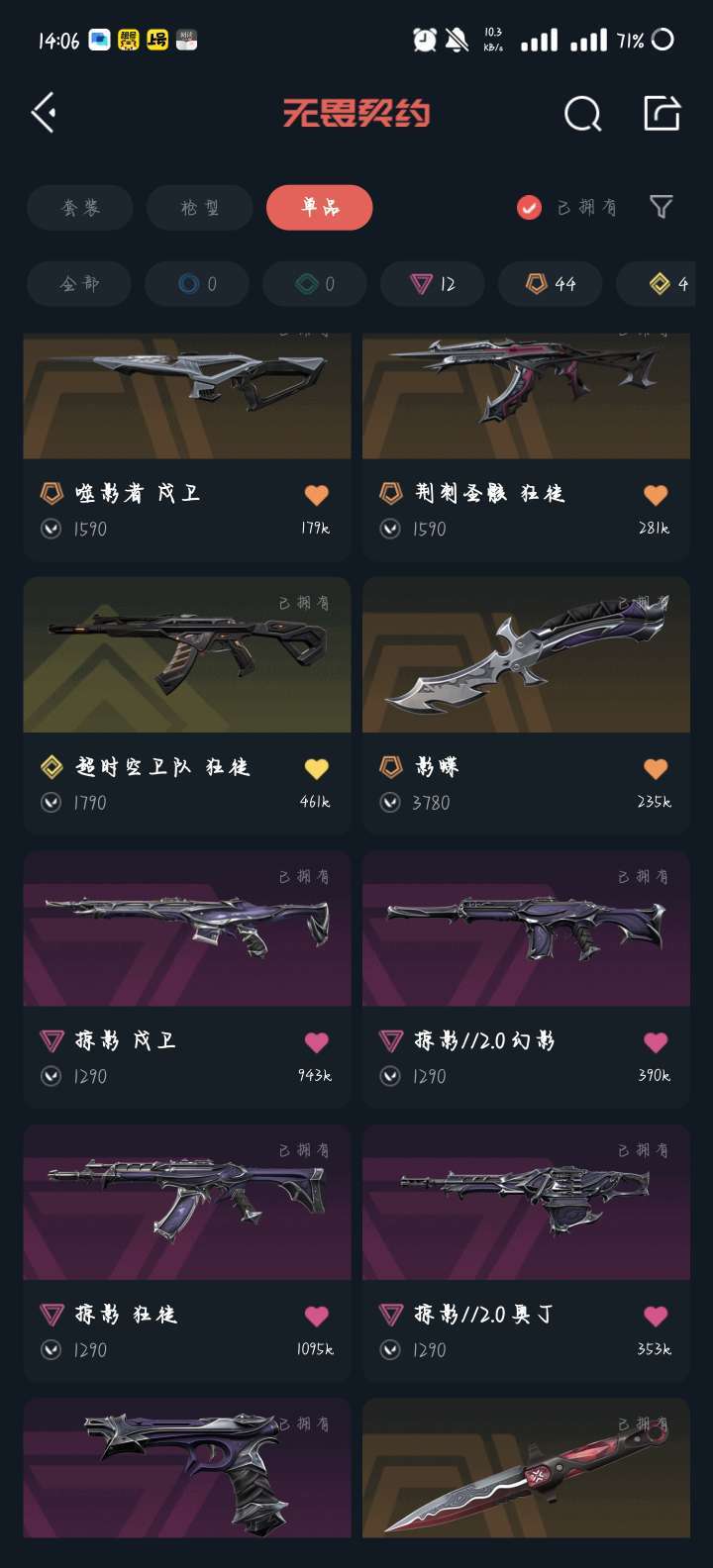Tap the heart on 噬影者 戍卫
This screenshot has width=713, height=1568.
click(x=316, y=494)
